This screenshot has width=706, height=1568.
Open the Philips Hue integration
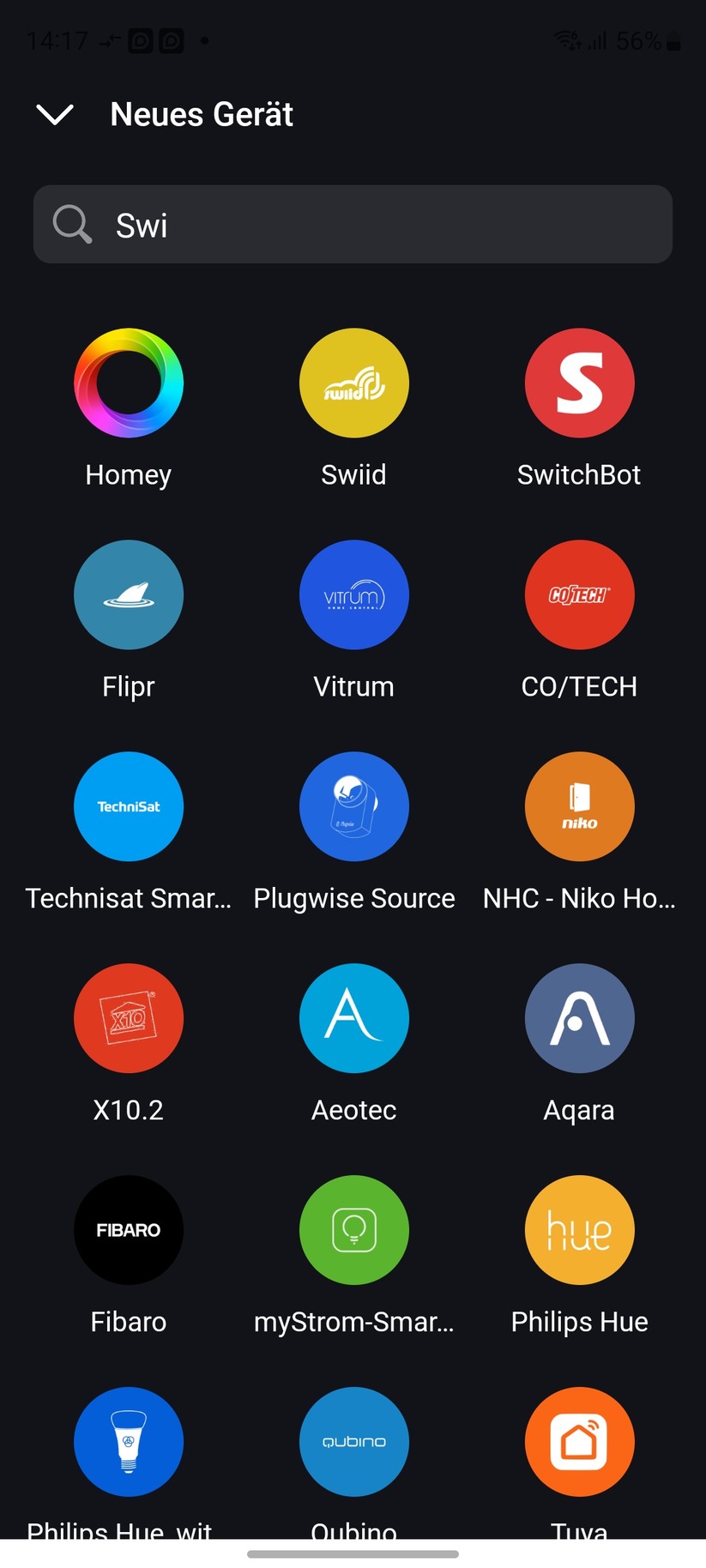pos(579,1229)
